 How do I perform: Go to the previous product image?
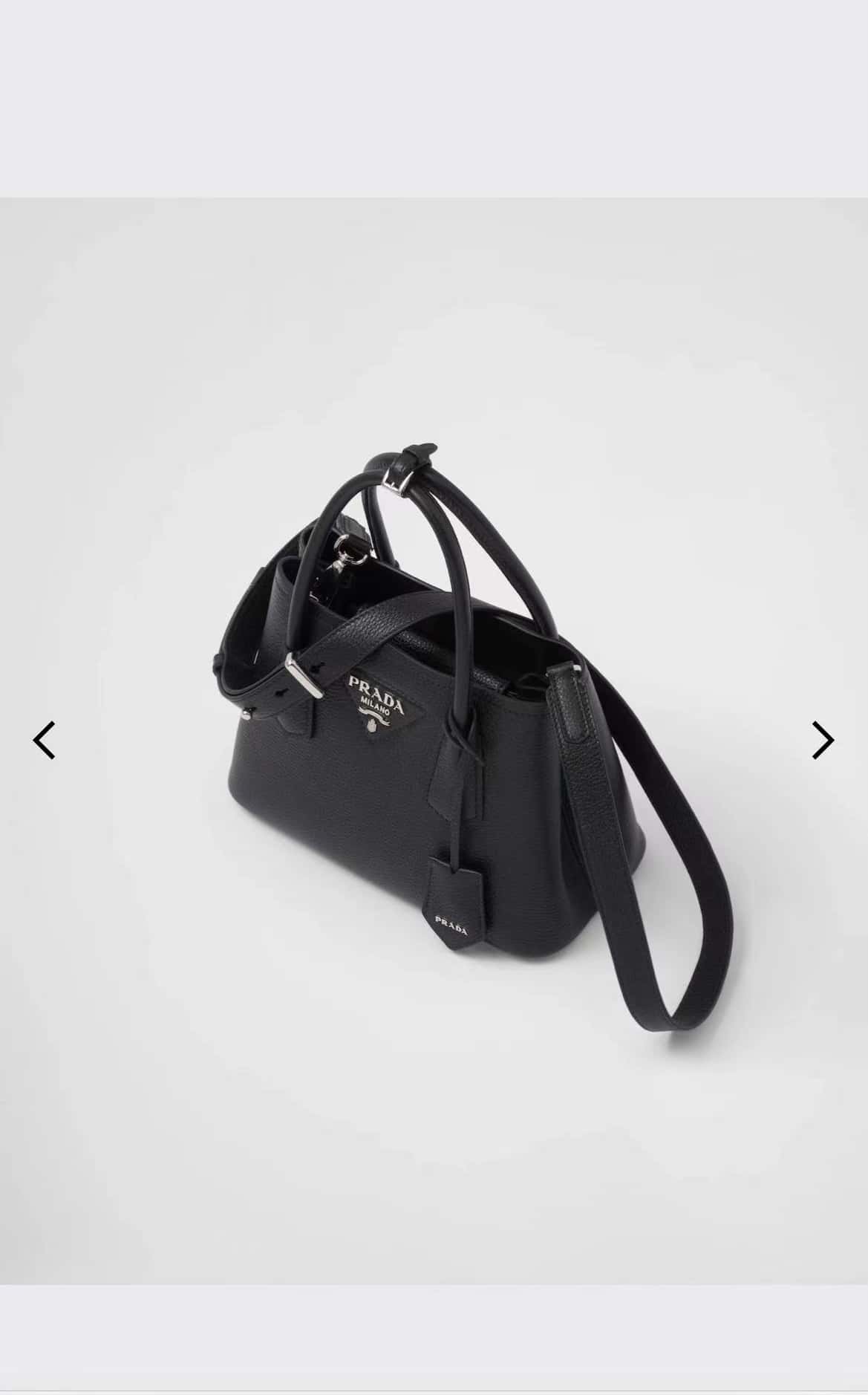click(x=45, y=741)
